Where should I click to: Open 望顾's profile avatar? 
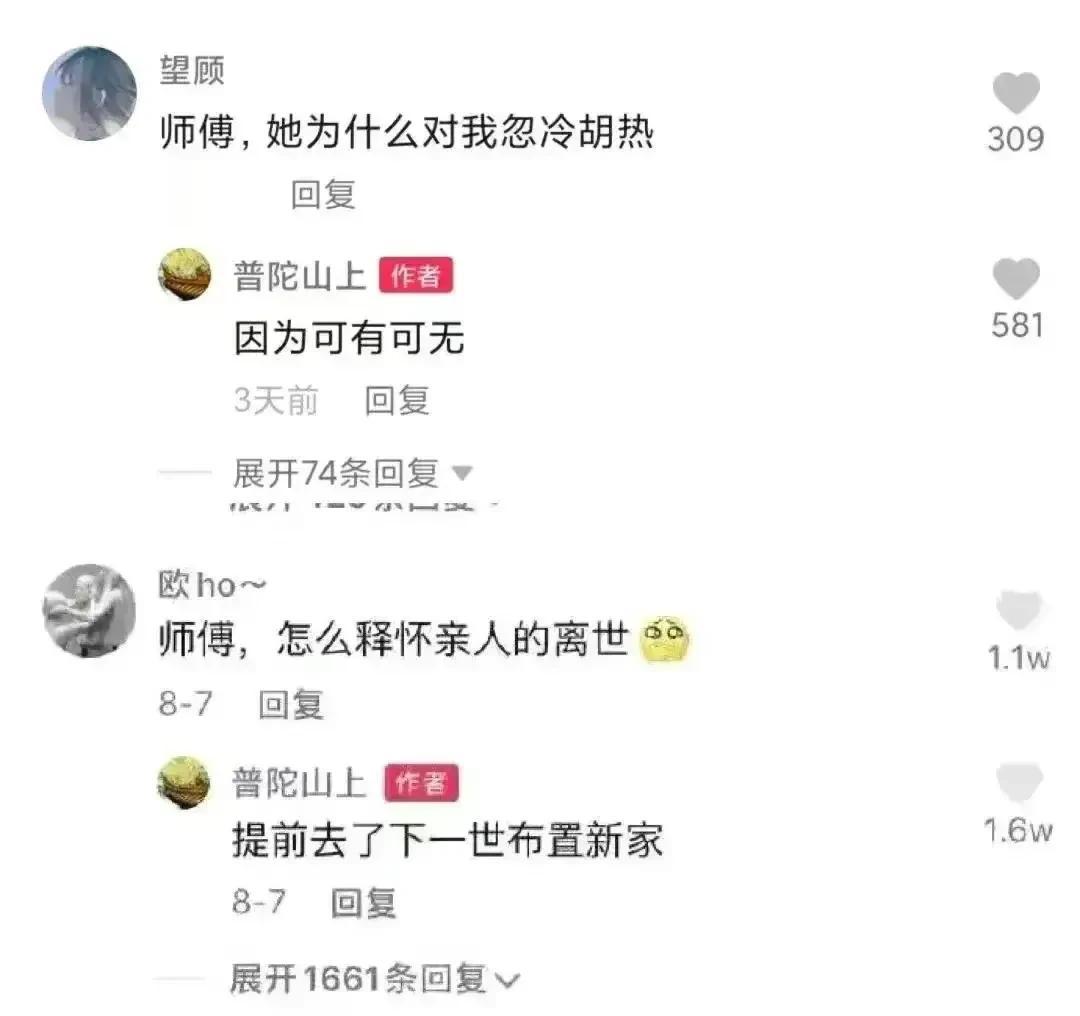pyautogui.click(x=89, y=93)
